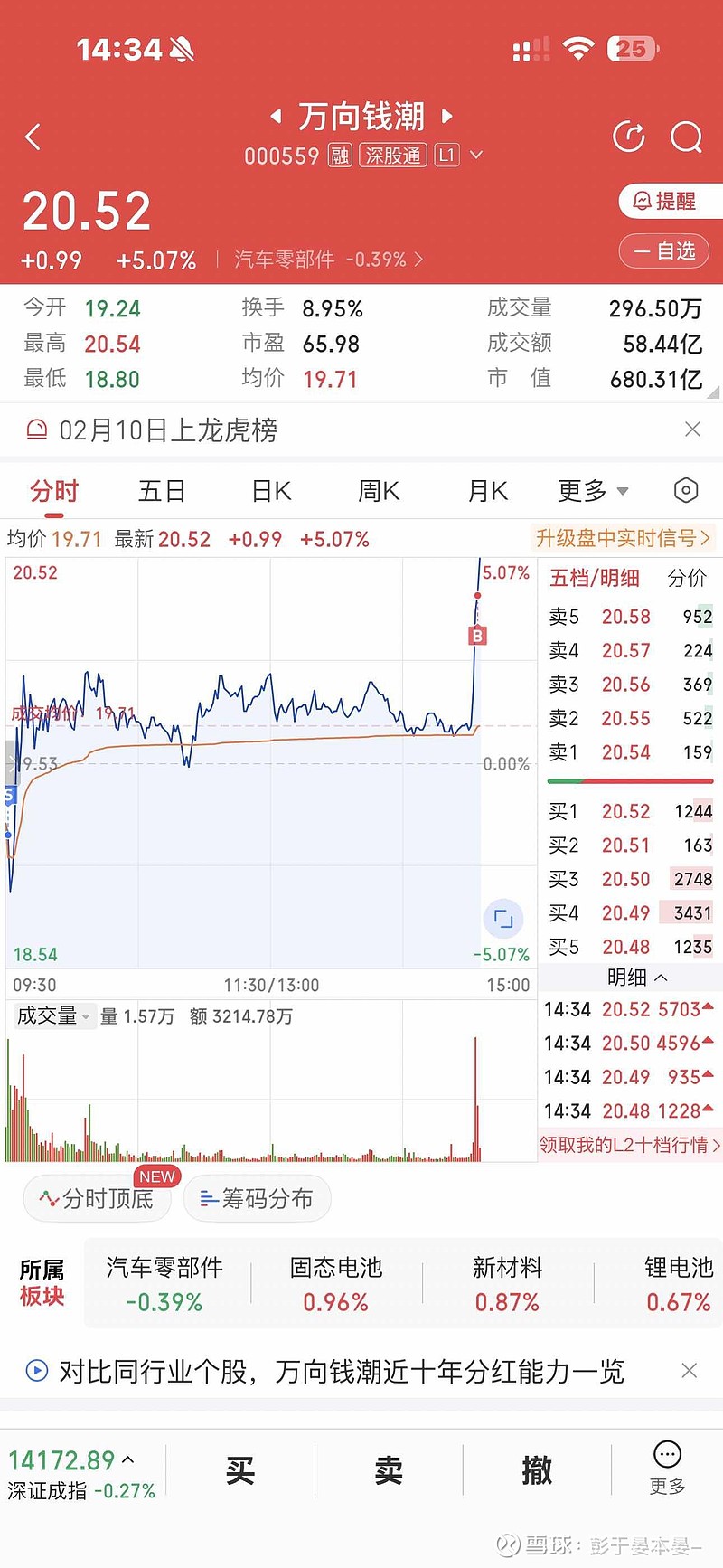This screenshot has height=1568, width=723.
Task: Switch to the 五日 chart tab
Action: (x=162, y=491)
